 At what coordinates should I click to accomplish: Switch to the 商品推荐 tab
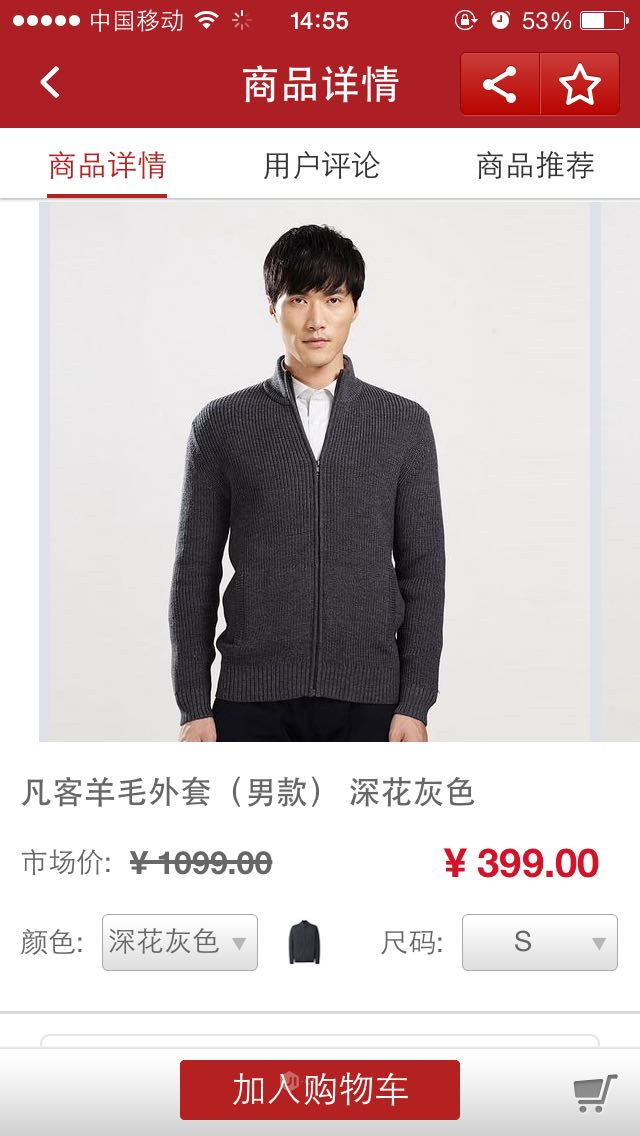pyautogui.click(x=535, y=165)
